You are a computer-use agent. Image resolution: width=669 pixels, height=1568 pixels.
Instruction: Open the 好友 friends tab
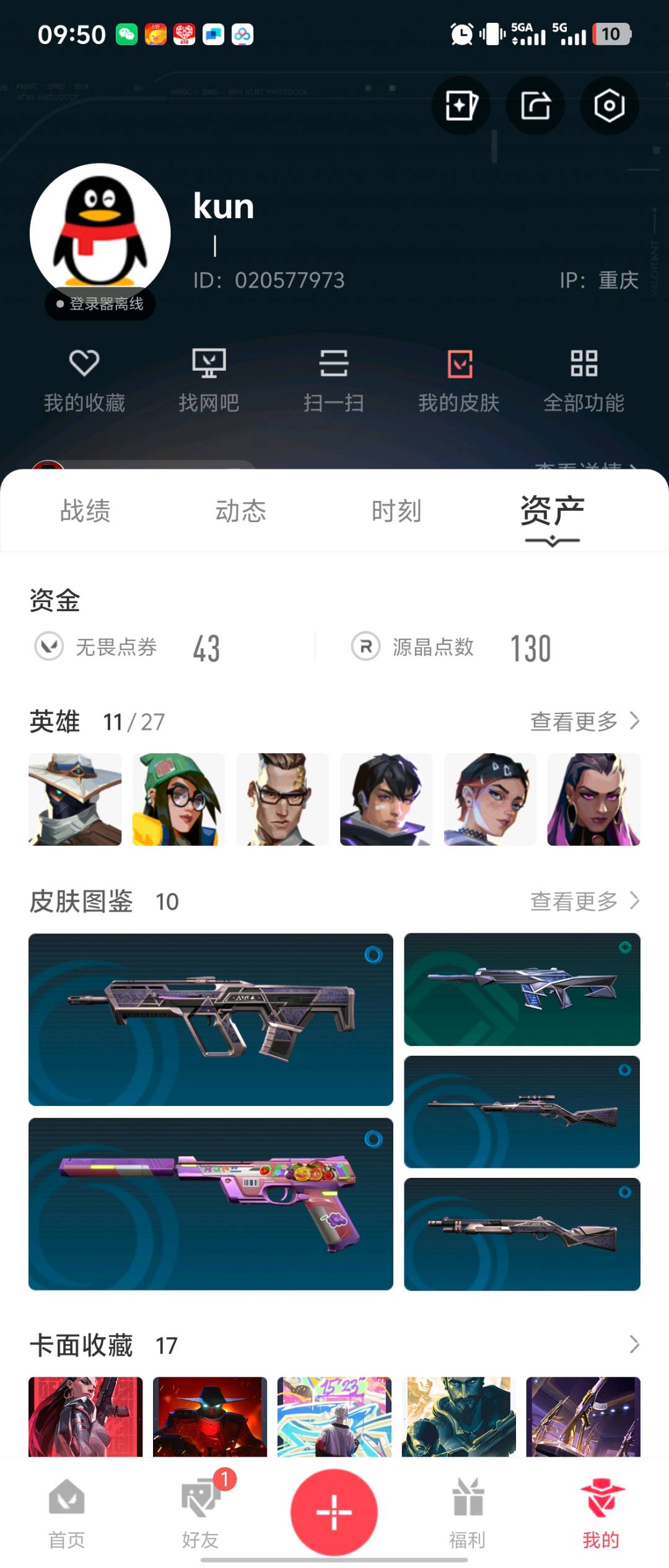200,1513
